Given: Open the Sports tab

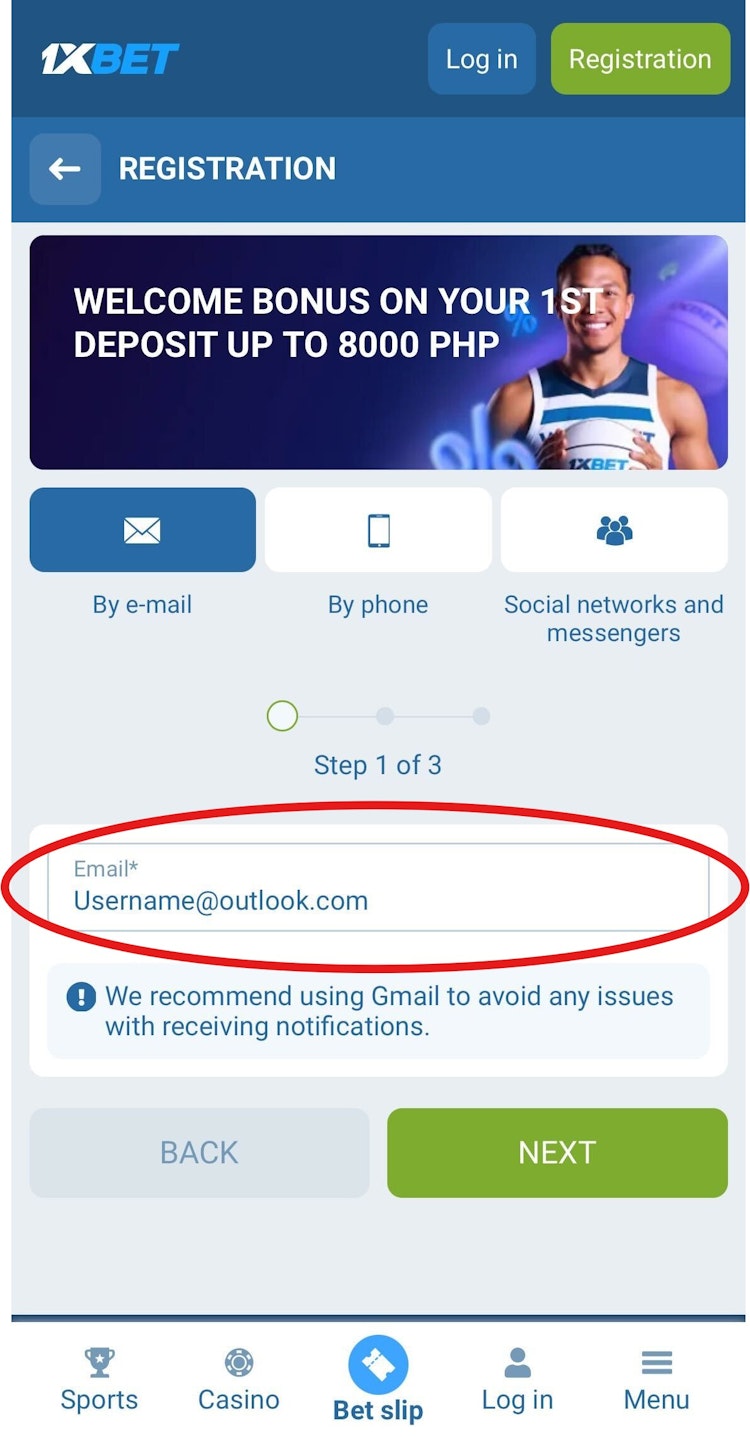Looking at the screenshot, I should pos(99,1380).
